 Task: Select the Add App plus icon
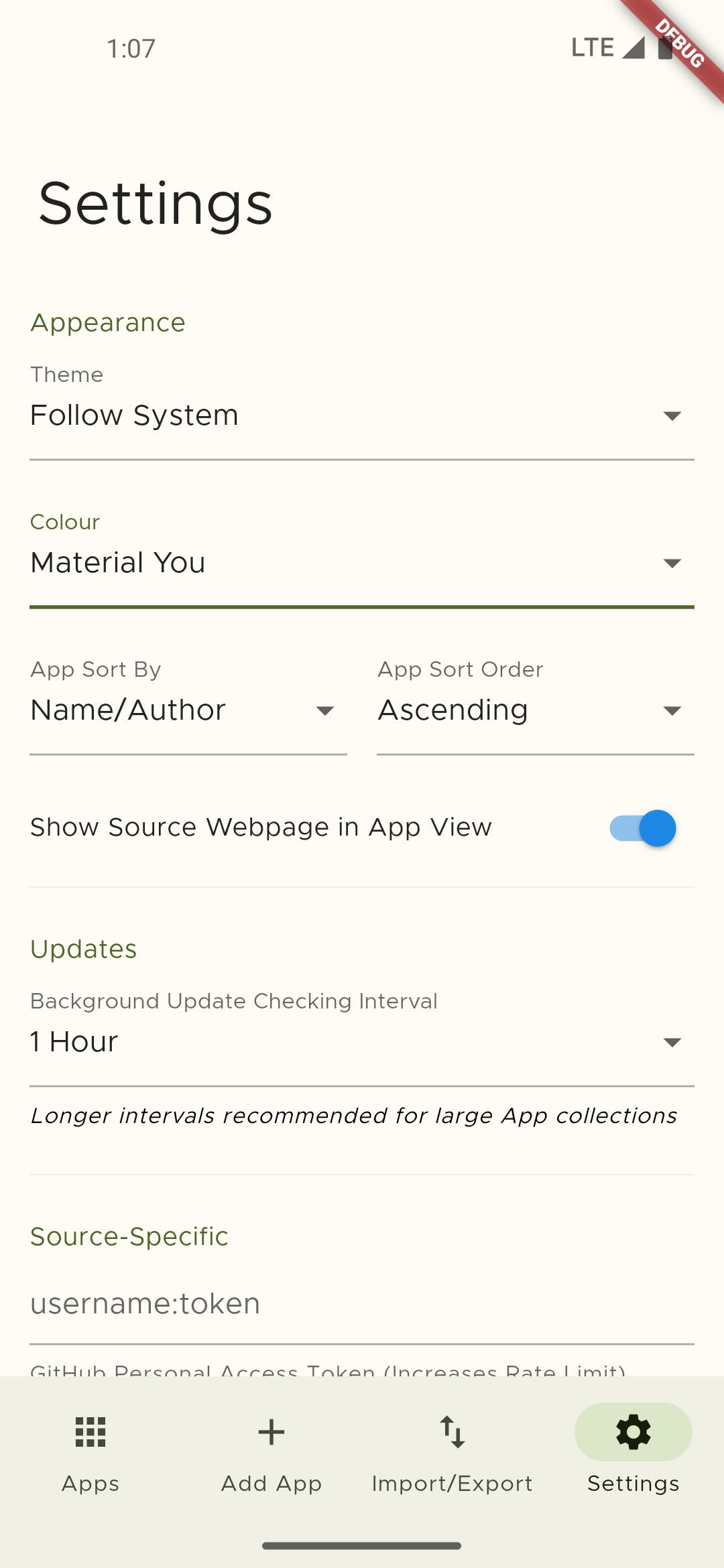[x=271, y=1432]
